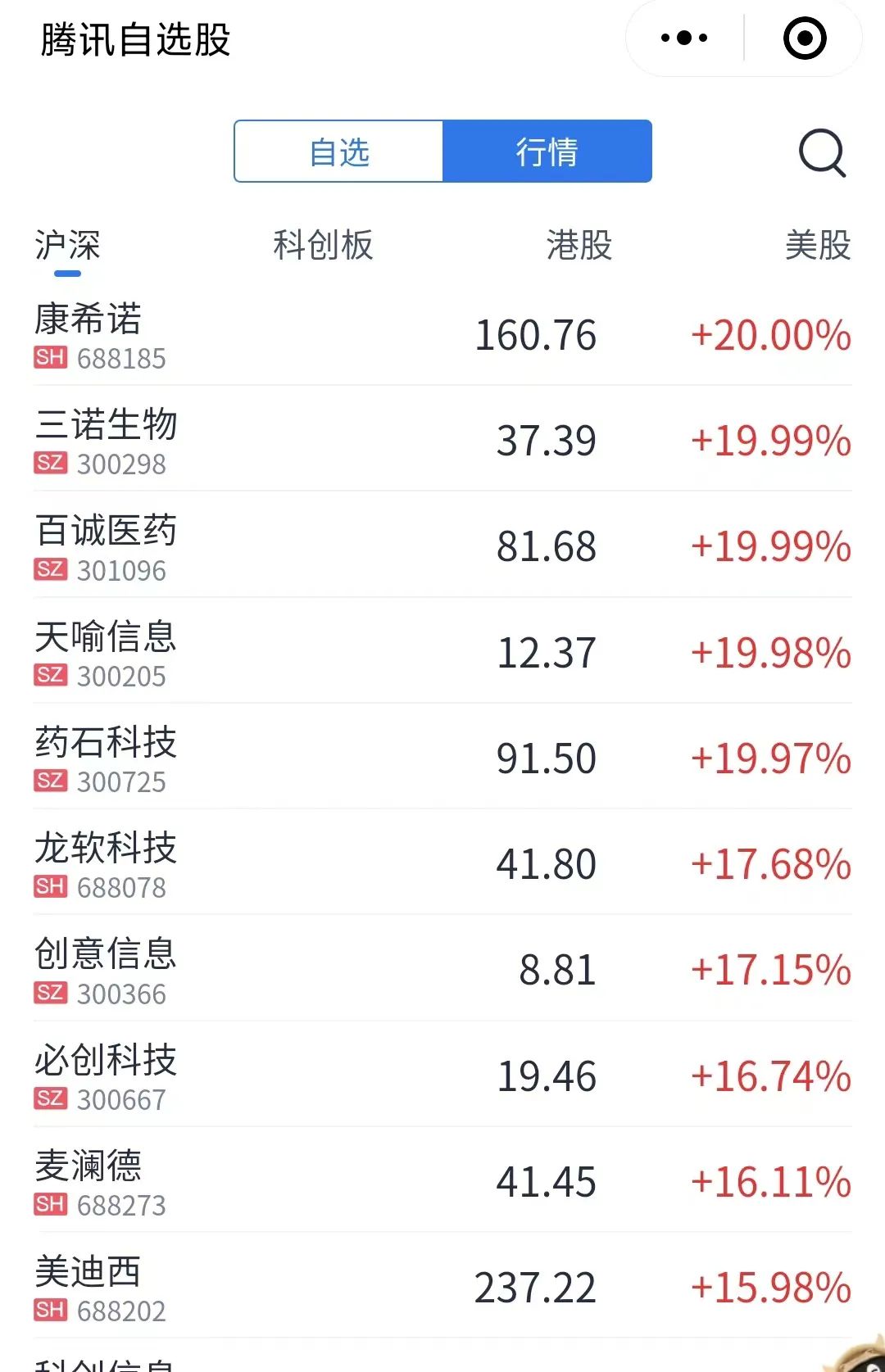The width and height of the screenshot is (885, 1372).
Task: Open the 康希诺 stock row
Action: tap(442, 336)
